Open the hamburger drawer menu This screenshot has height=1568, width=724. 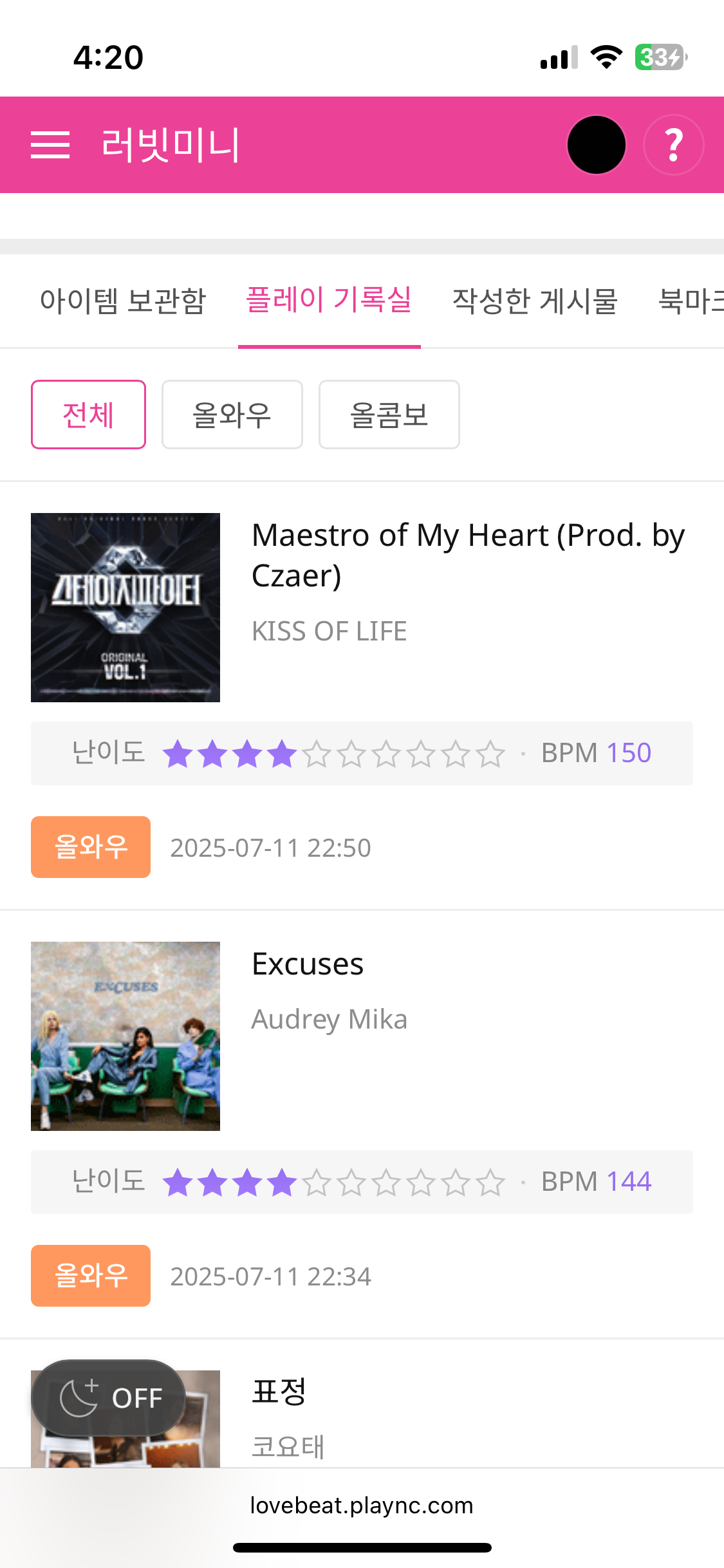[x=50, y=145]
